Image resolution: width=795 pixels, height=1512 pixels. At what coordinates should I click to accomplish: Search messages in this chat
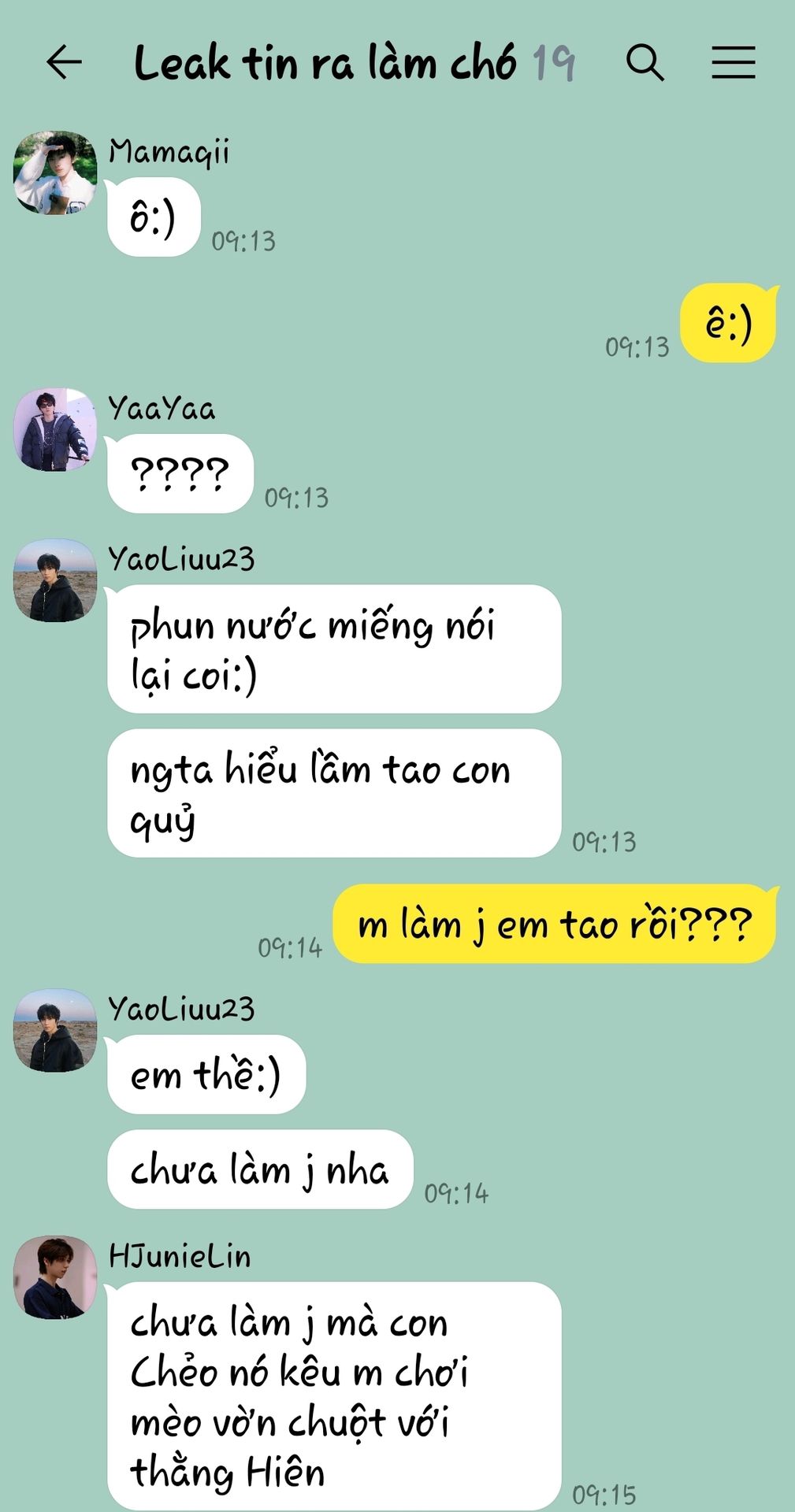[x=645, y=62]
